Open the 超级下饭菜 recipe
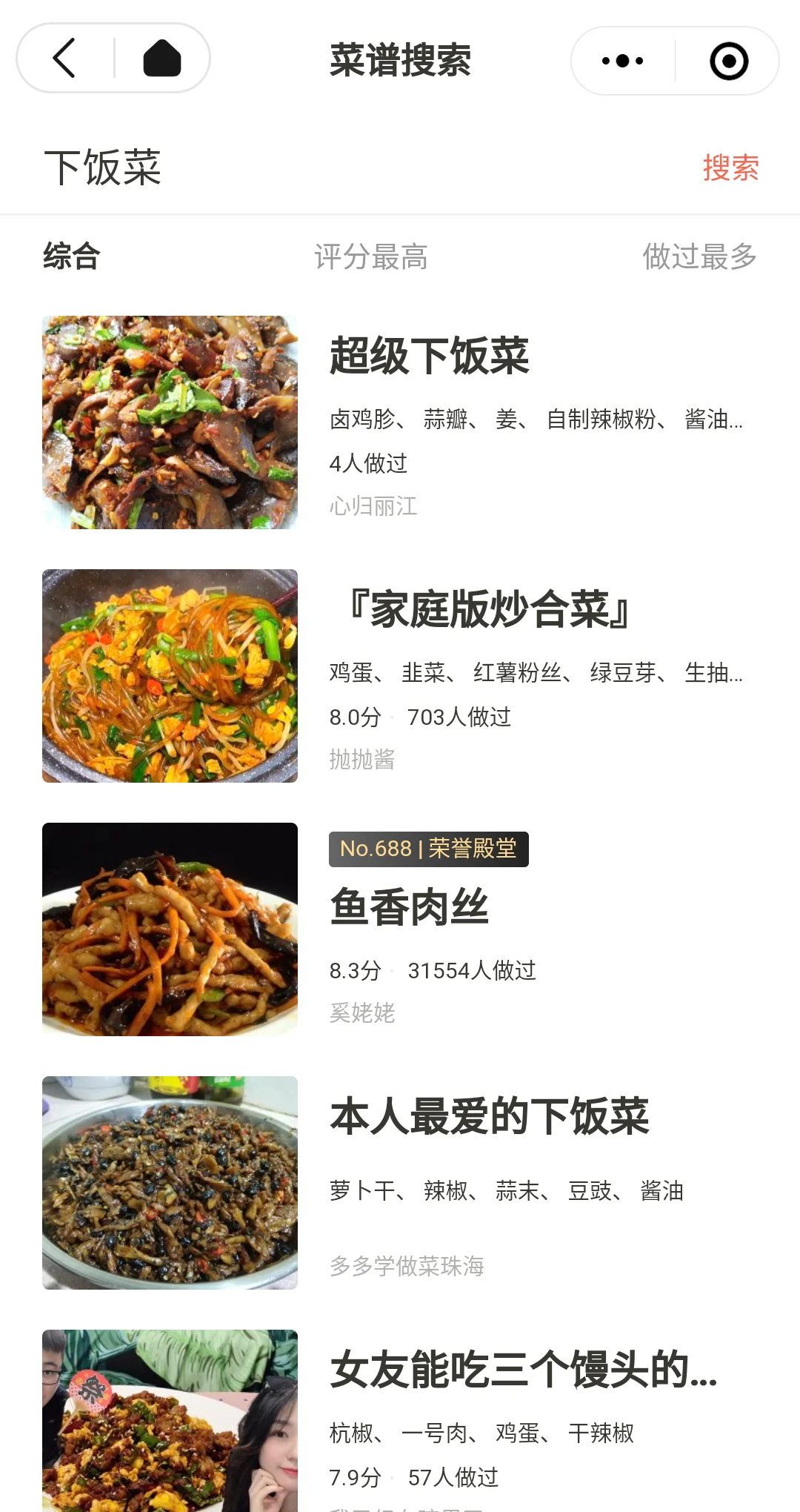This screenshot has width=800, height=1512. [430, 357]
